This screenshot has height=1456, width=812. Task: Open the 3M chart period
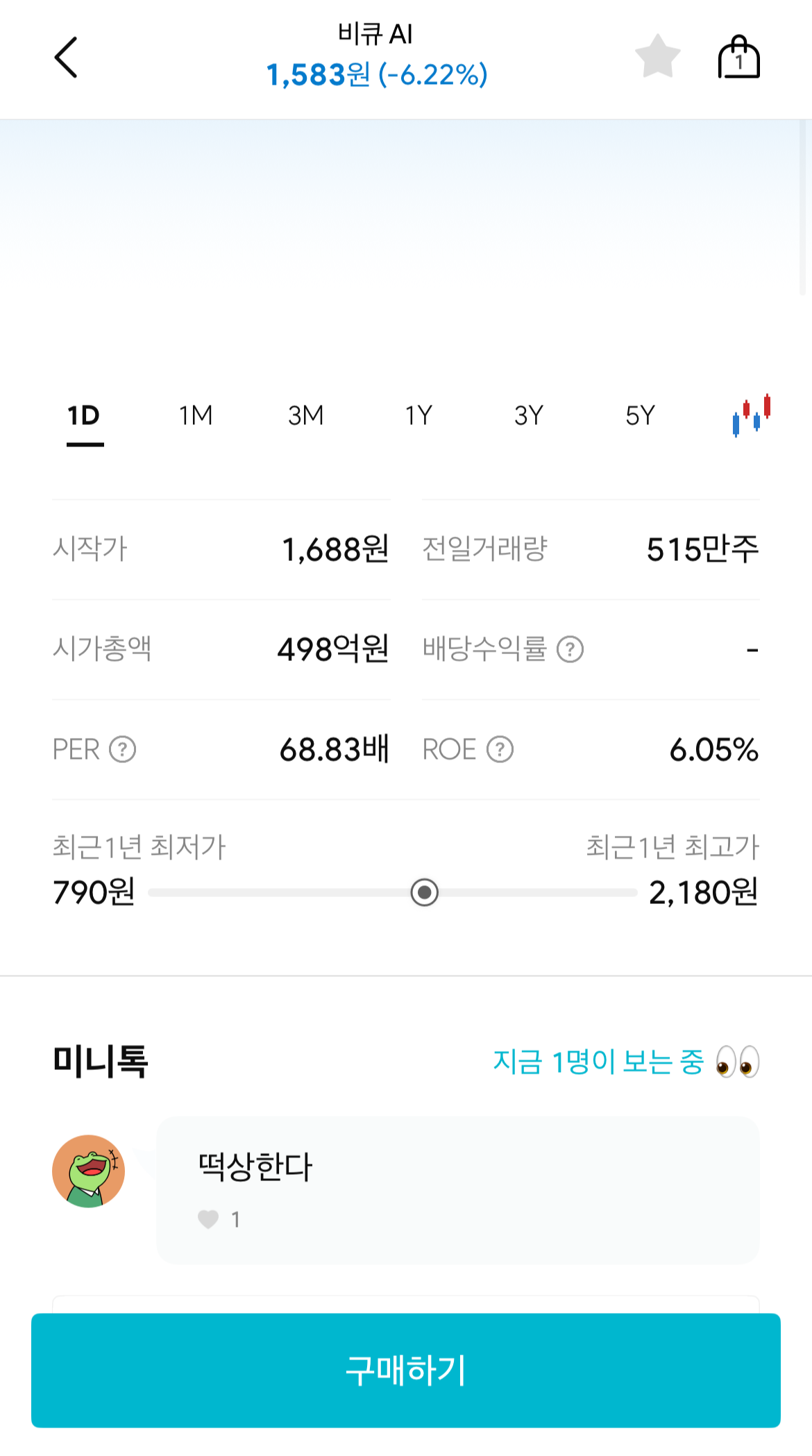coord(307,415)
